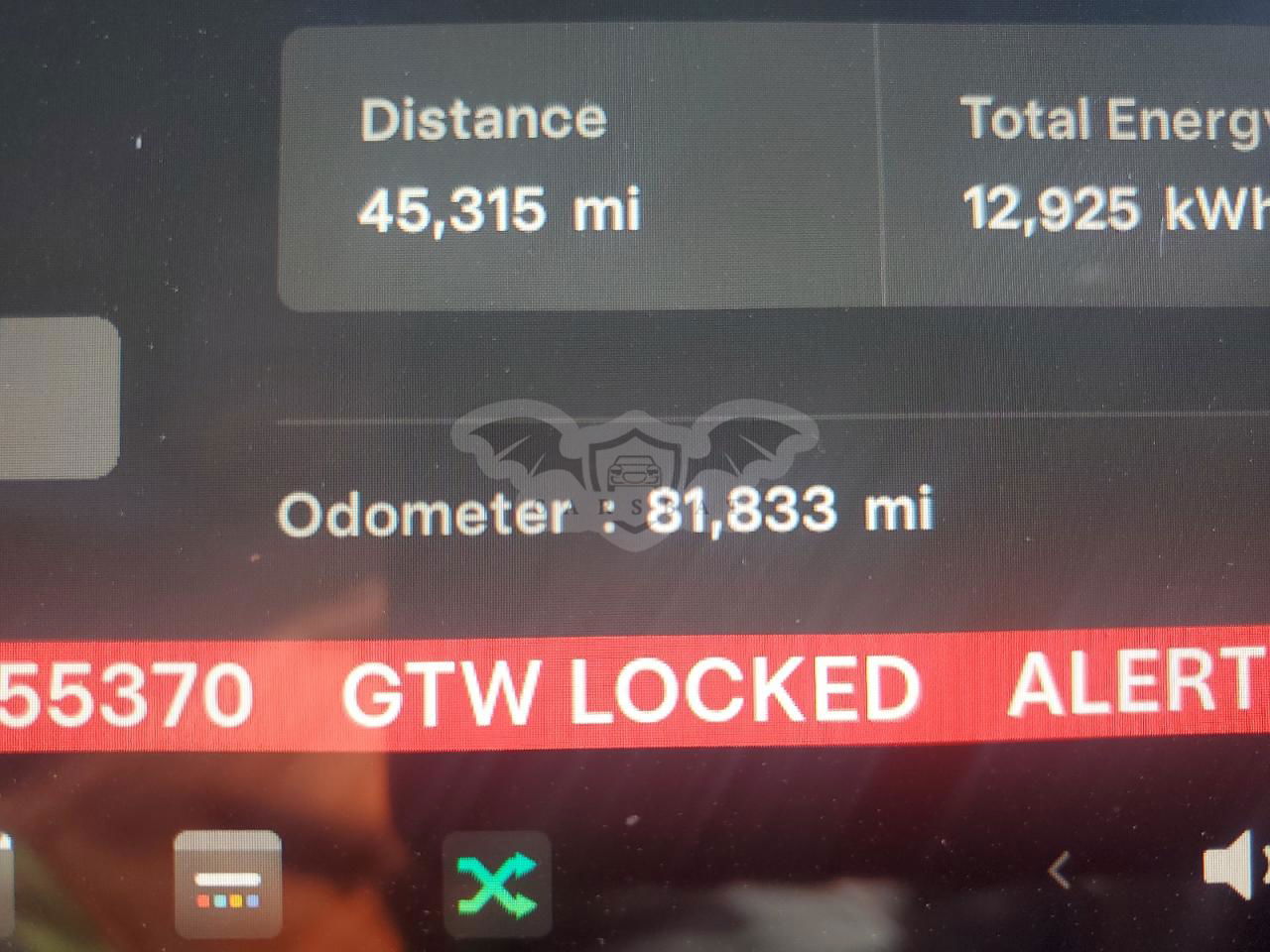Open the app launcher with colored dots
This screenshot has height=952, width=1270.
tap(227, 886)
